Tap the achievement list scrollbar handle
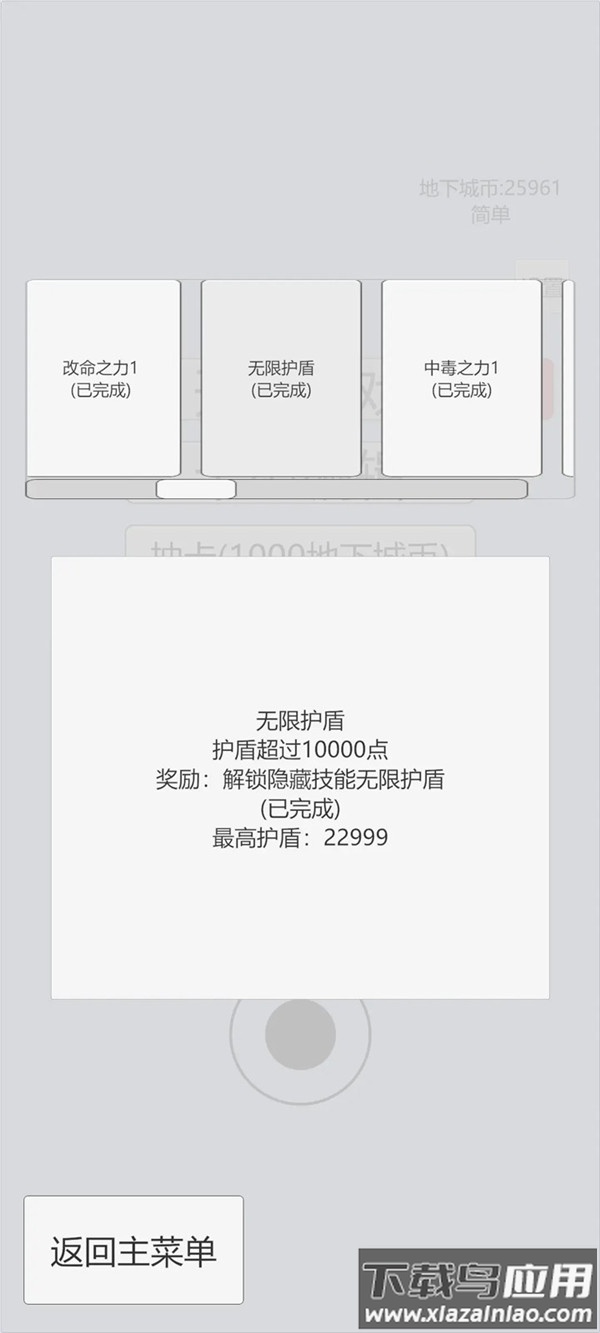This screenshot has height=1333, width=600. [196, 489]
